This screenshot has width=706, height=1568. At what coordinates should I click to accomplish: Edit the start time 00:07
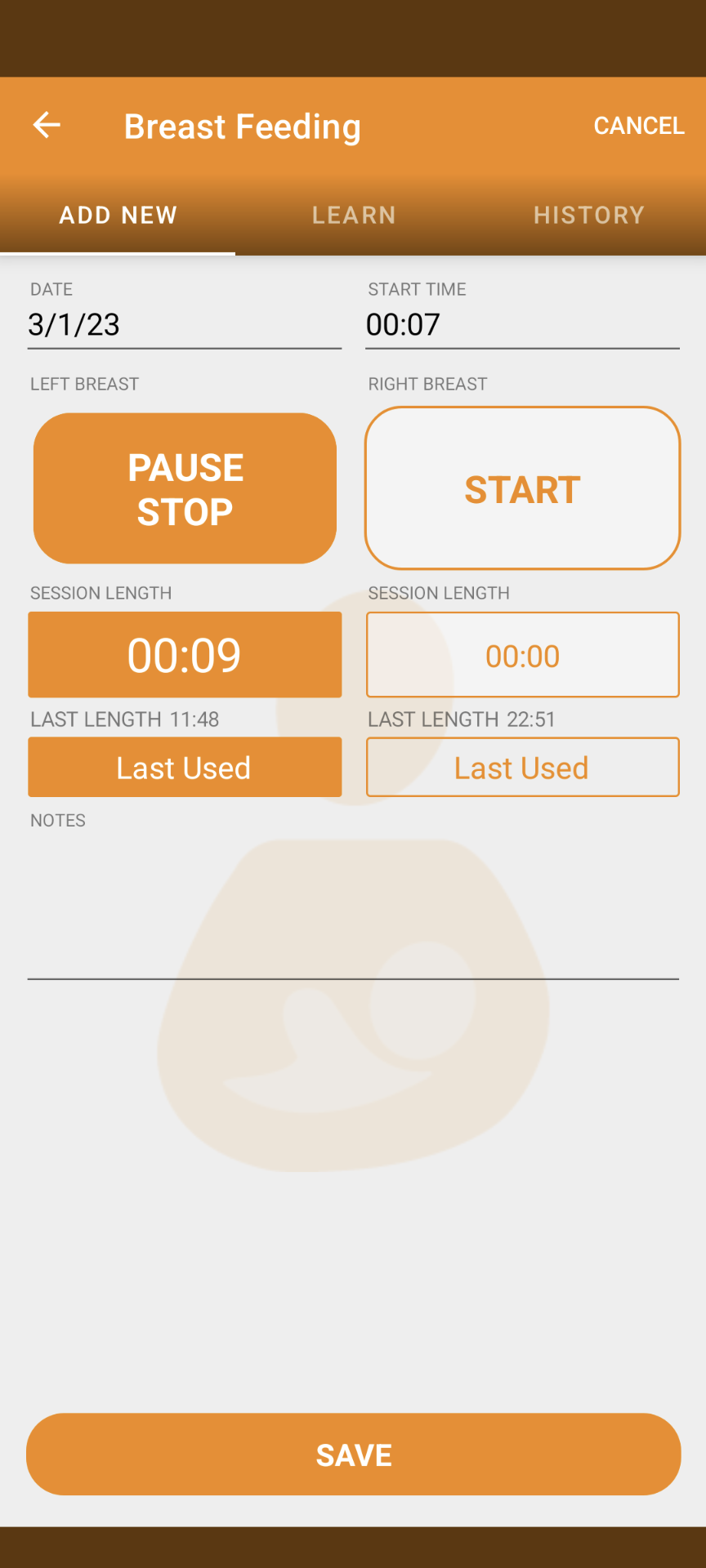pyautogui.click(x=522, y=325)
